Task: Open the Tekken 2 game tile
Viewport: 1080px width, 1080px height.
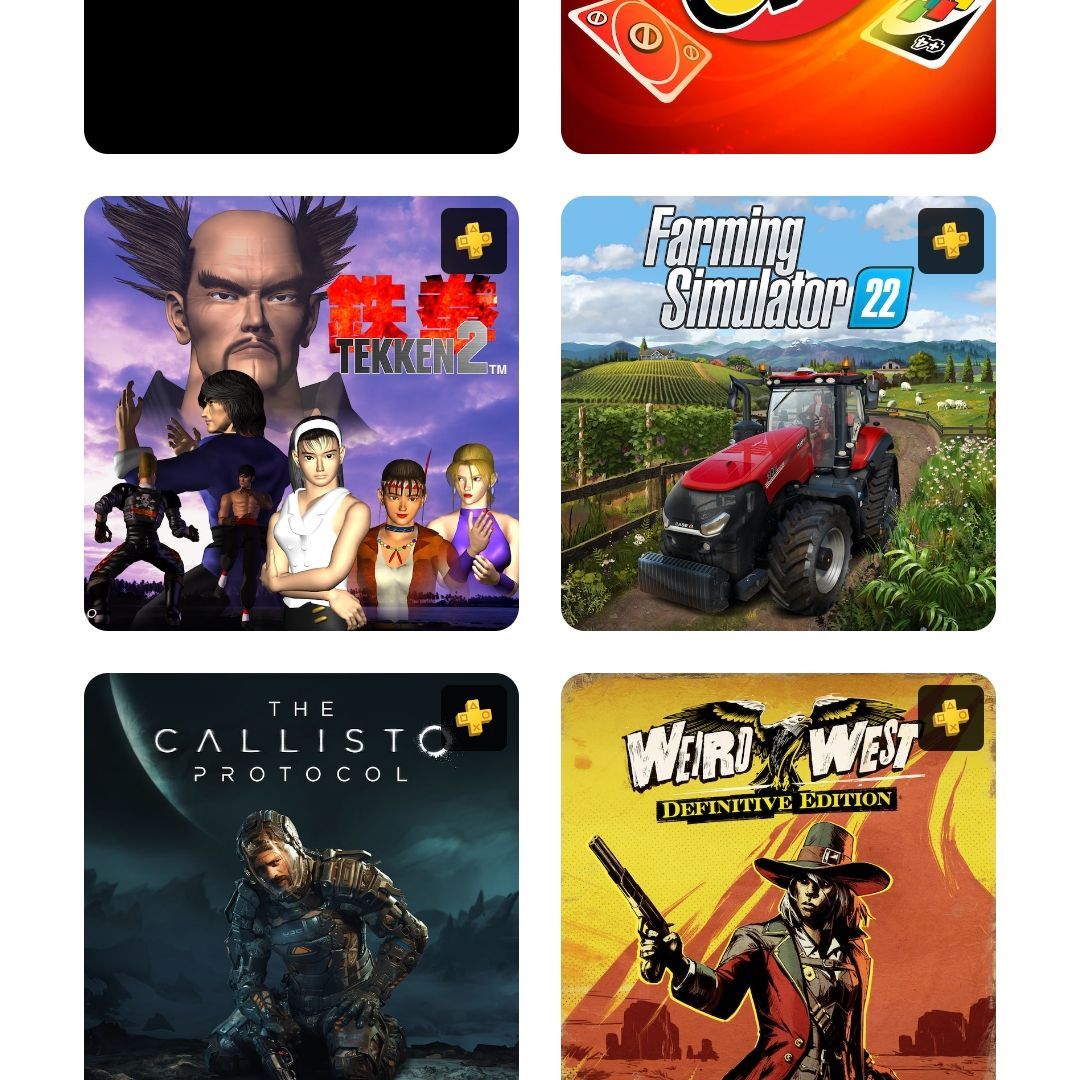Action: 301,413
